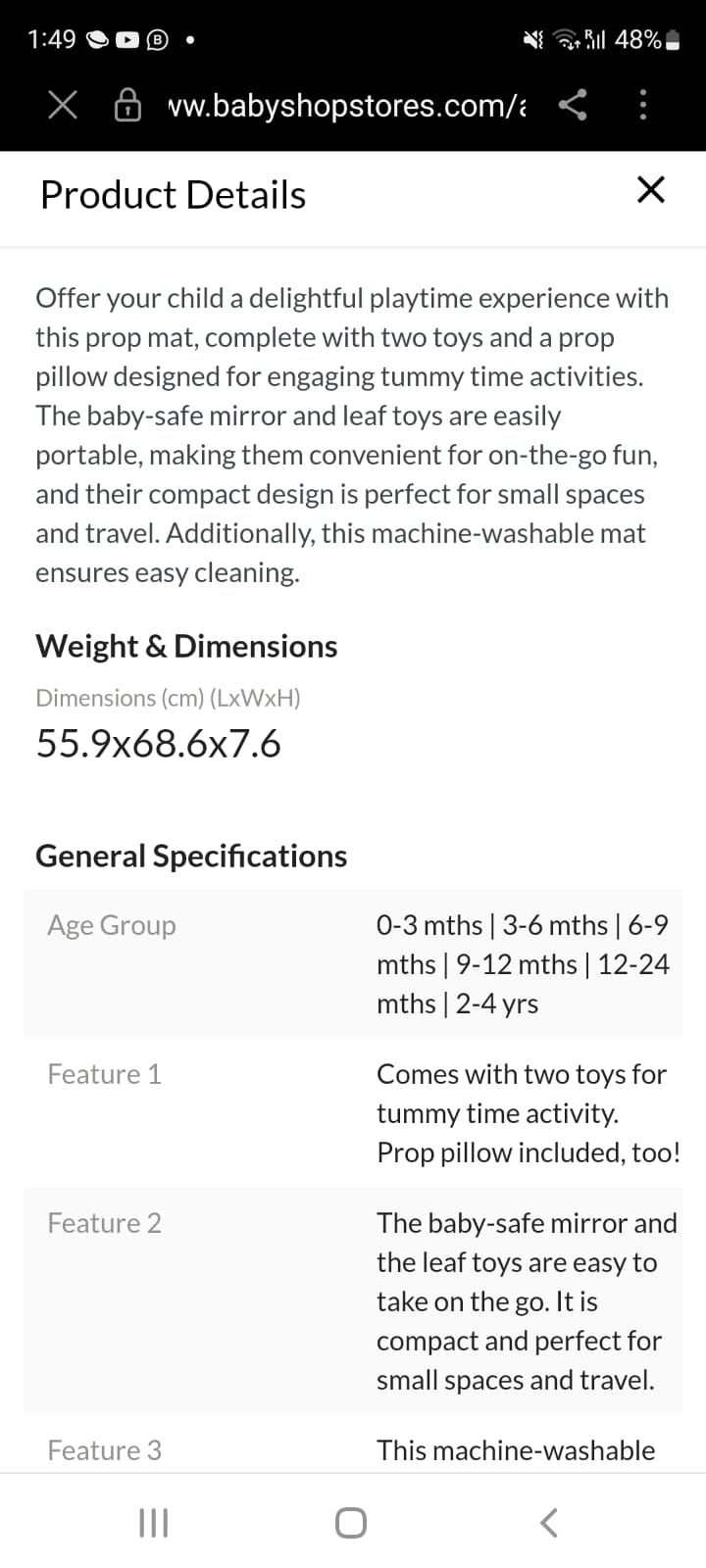706x1568 pixels.
Task: Open the browser overflow menu
Action: coord(643,105)
